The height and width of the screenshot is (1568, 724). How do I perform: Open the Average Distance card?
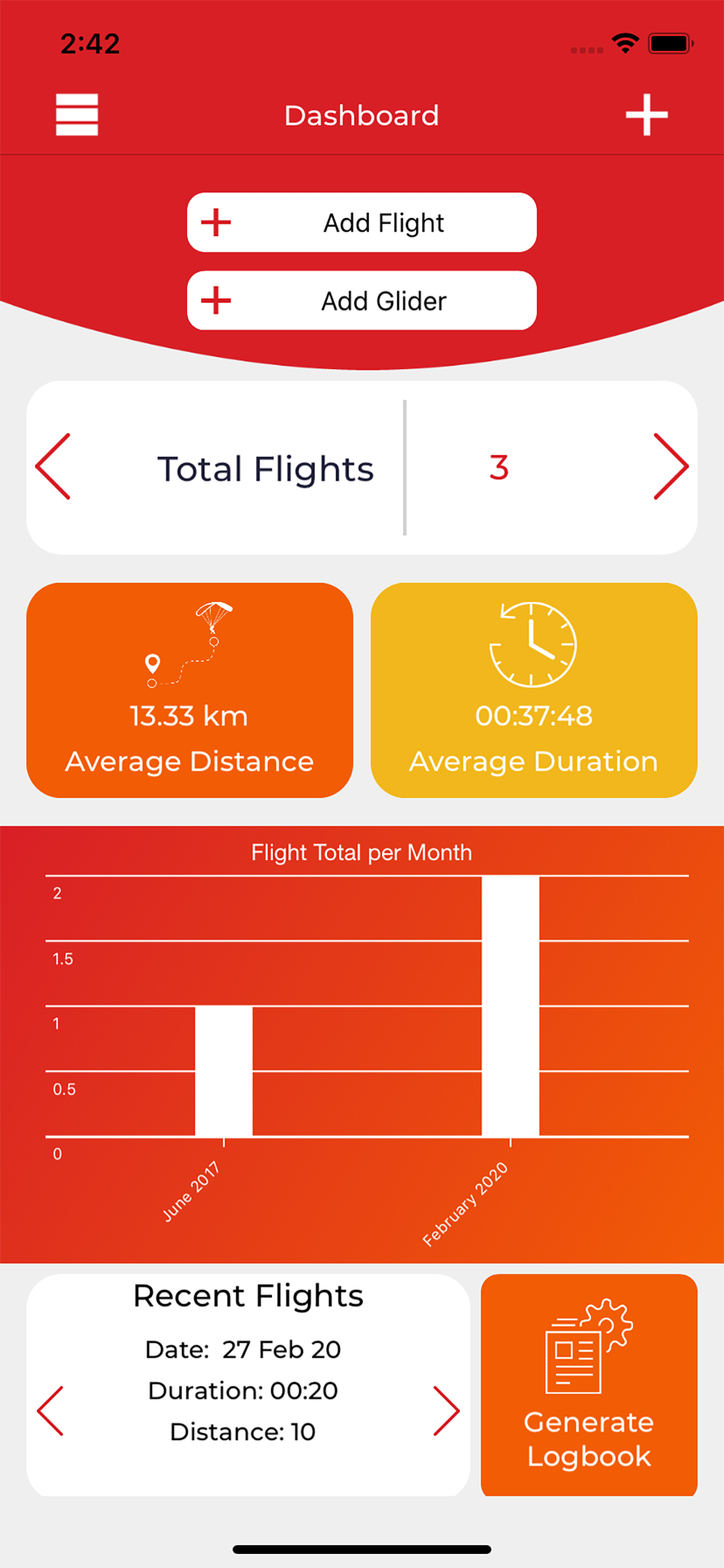[x=190, y=690]
